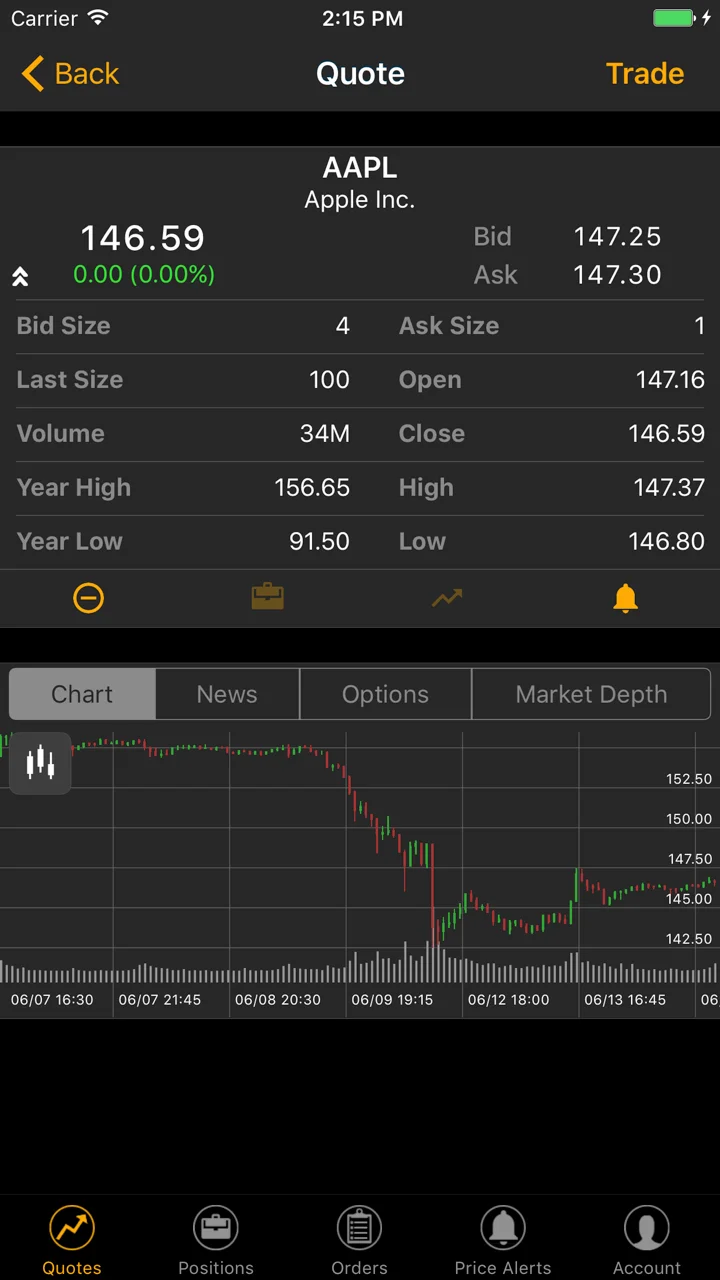Set a price alert with the bell icon

[625, 598]
